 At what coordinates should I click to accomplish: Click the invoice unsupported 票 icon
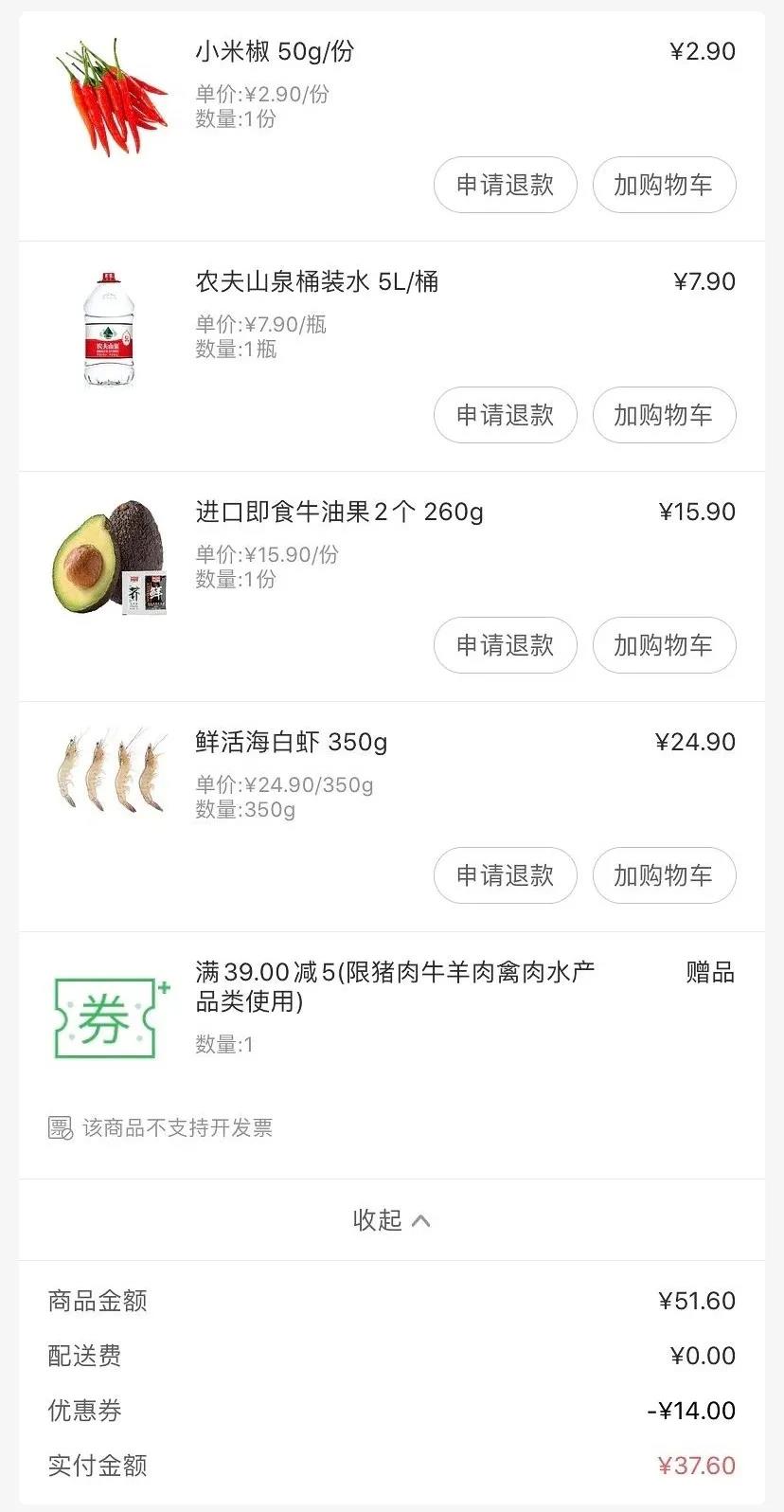pyautogui.click(x=57, y=1127)
